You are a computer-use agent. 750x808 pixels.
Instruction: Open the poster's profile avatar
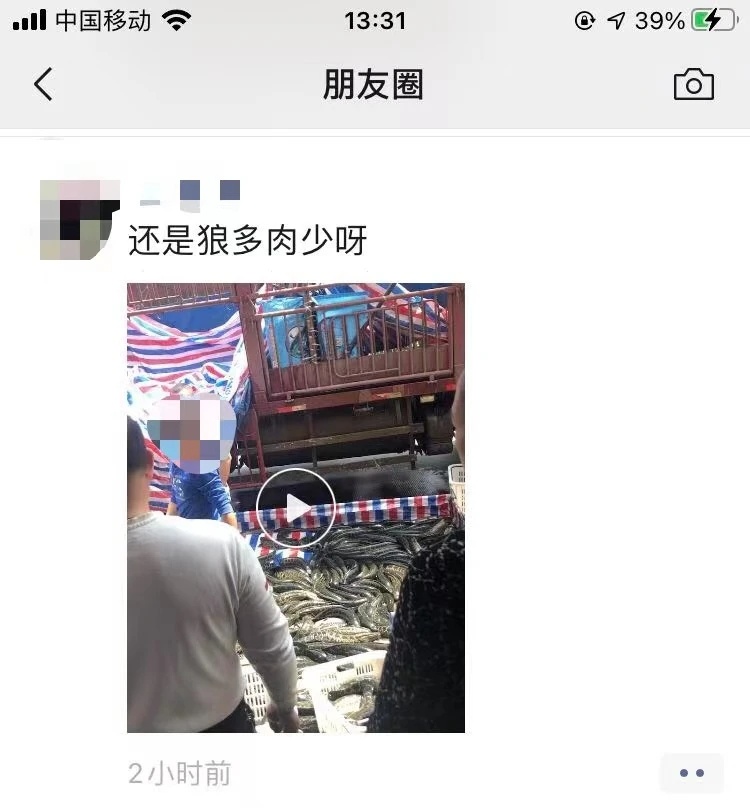point(76,219)
